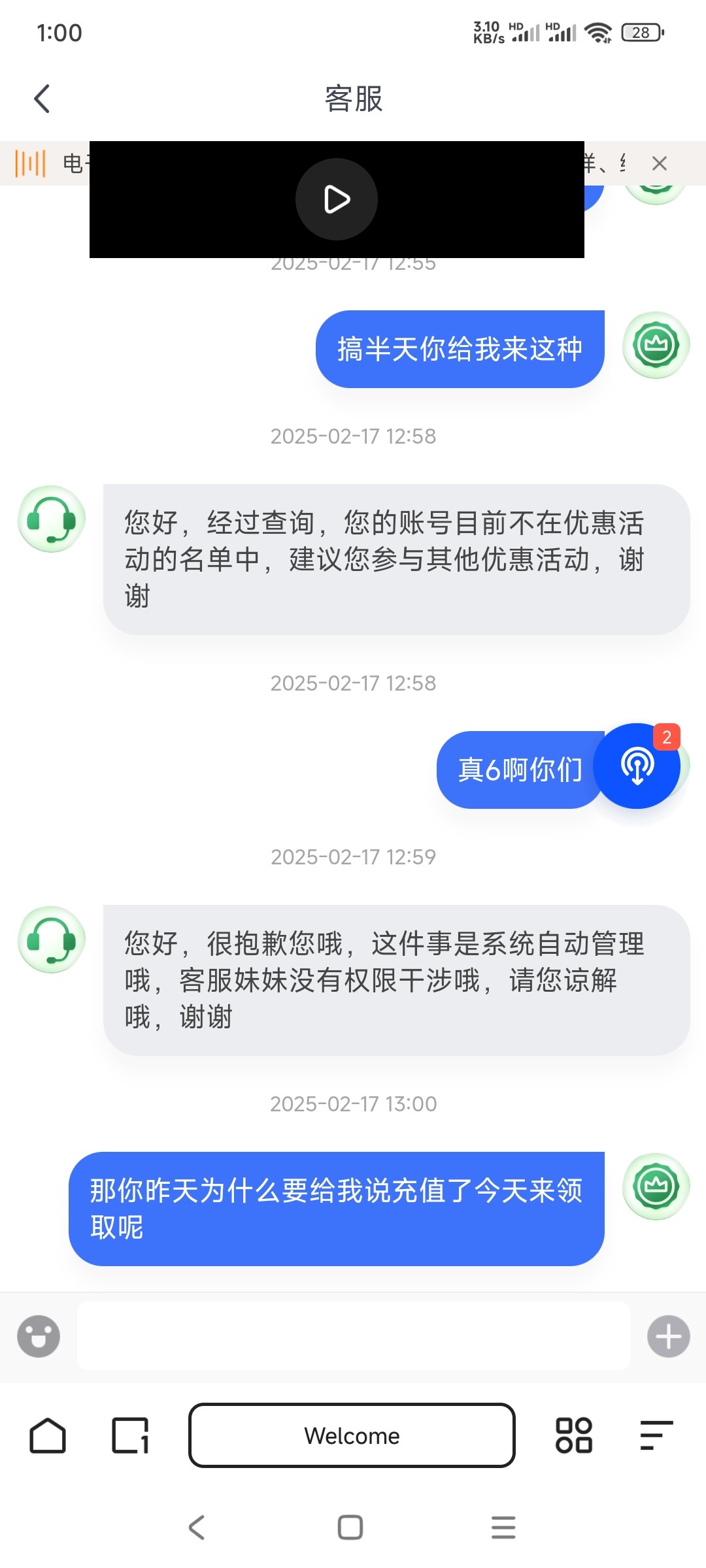Image resolution: width=706 pixels, height=1568 pixels.
Task: Focus the message input field
Action: tap(353, 1336)
